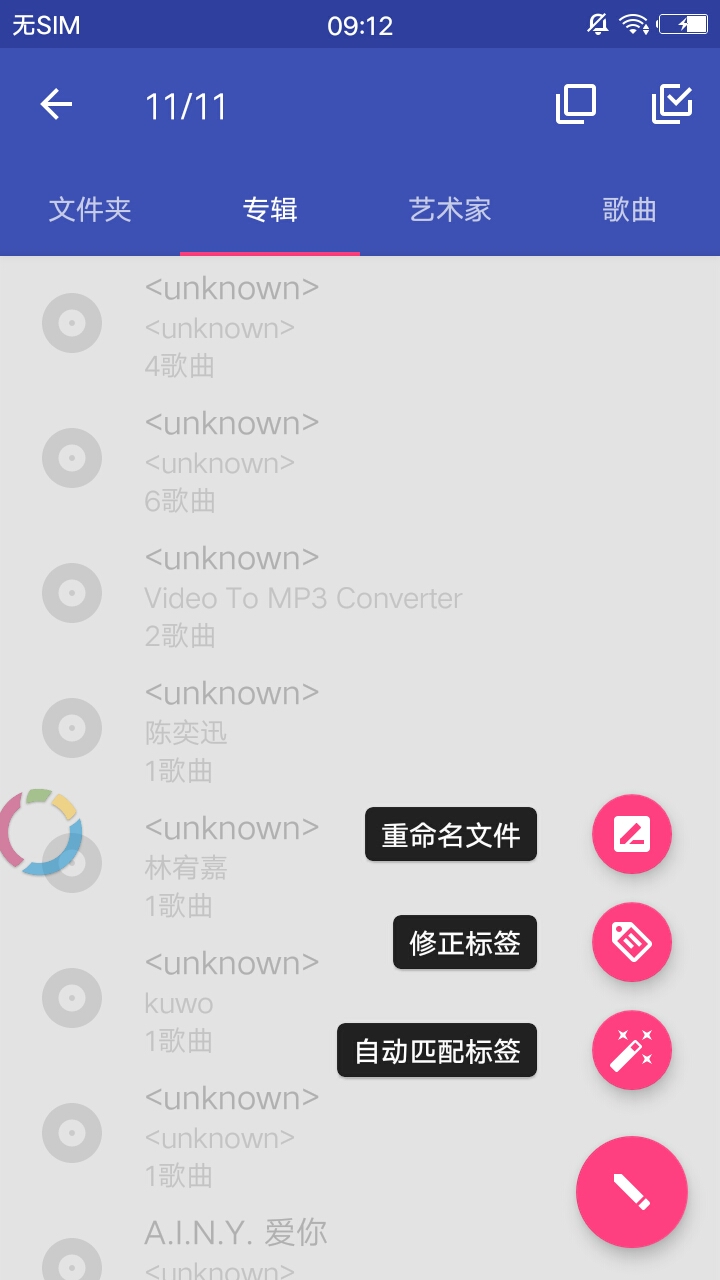
Task: Tap the 重命名文件 rename button
Action: tap(631, 834)
